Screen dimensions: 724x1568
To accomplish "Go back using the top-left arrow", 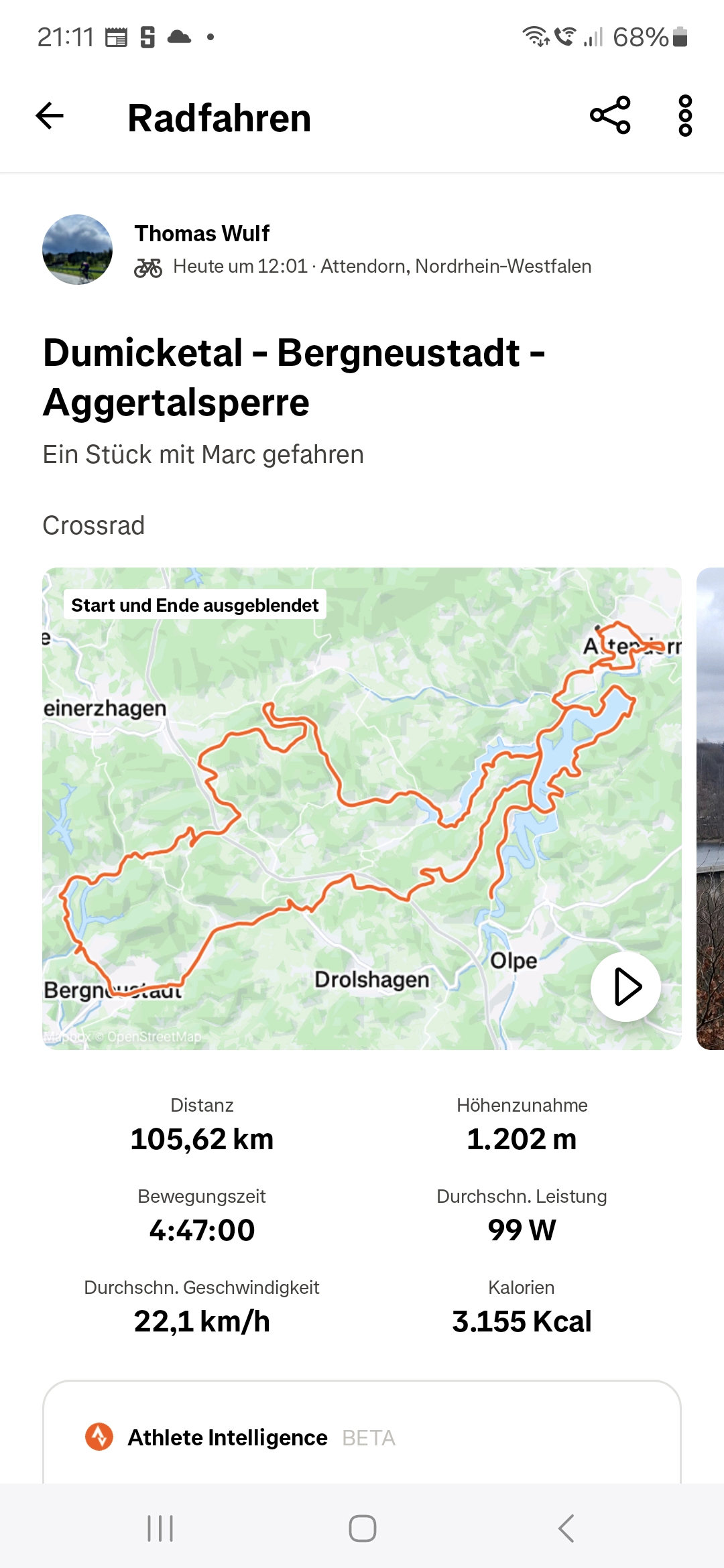I will [50, 116].
